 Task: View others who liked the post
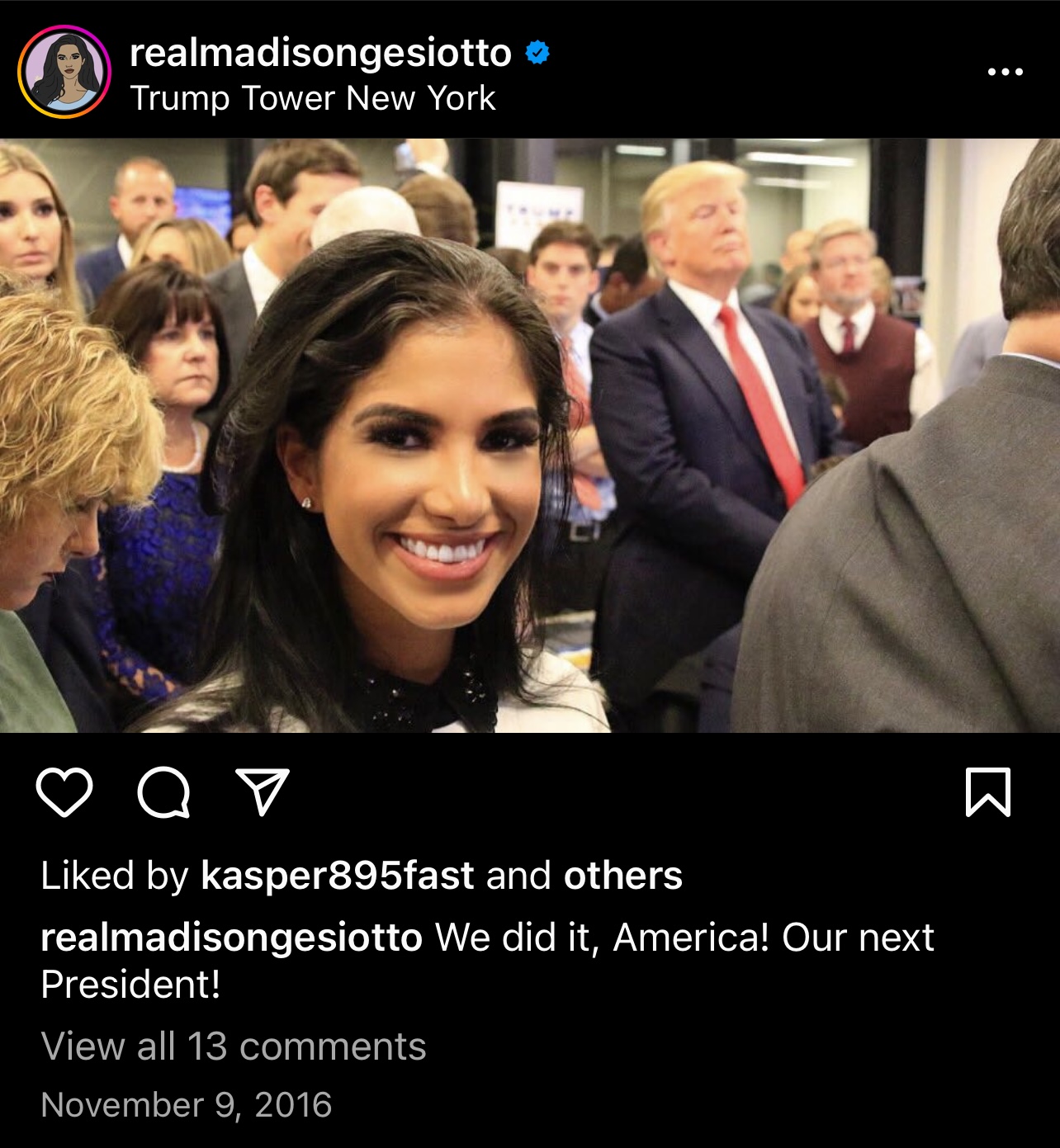tap(622, 876)
